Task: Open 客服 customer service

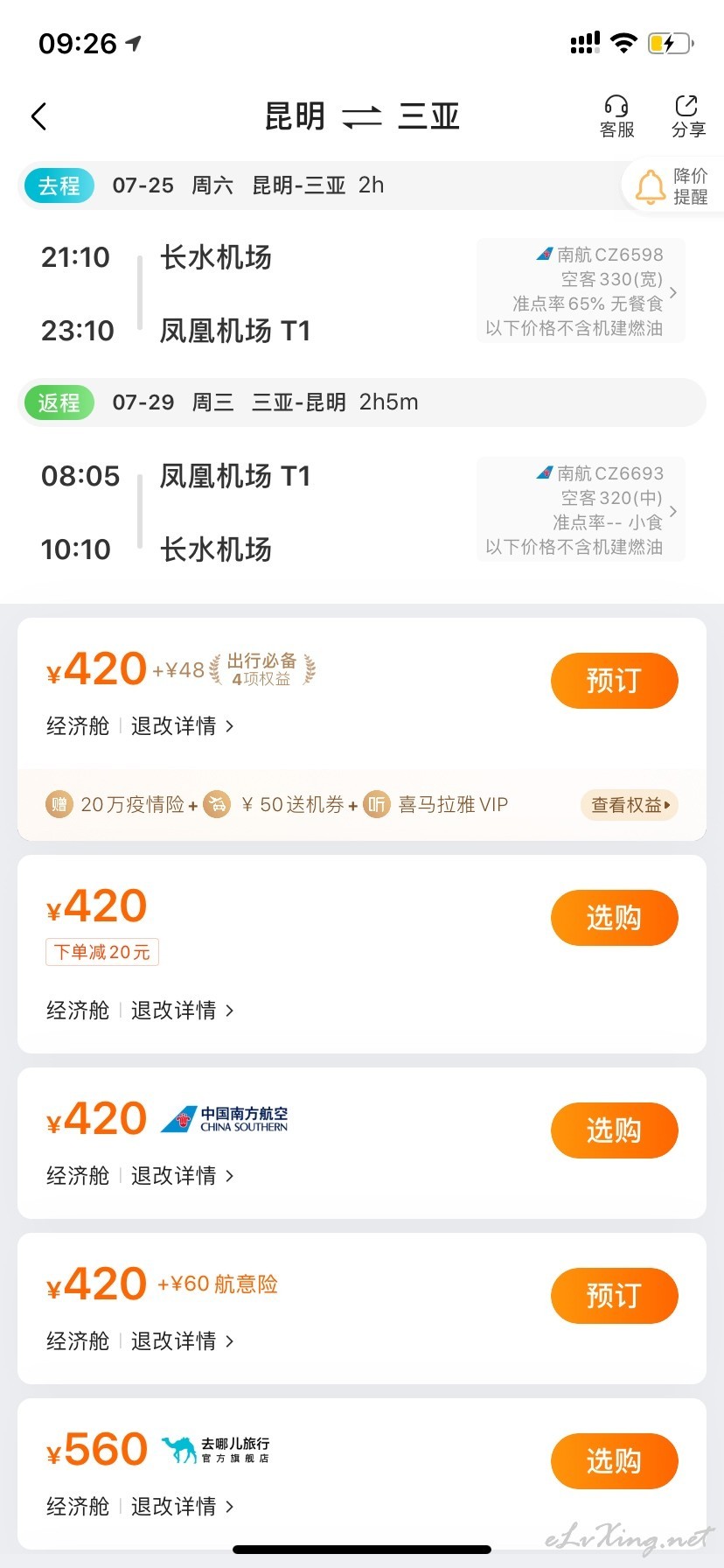Action: click(616, 116)
